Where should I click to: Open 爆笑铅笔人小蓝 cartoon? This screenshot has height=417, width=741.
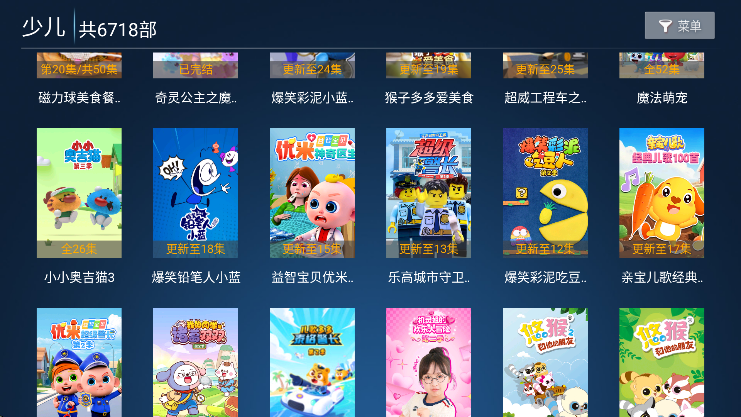pyautogui.click(x=195, y=192)
